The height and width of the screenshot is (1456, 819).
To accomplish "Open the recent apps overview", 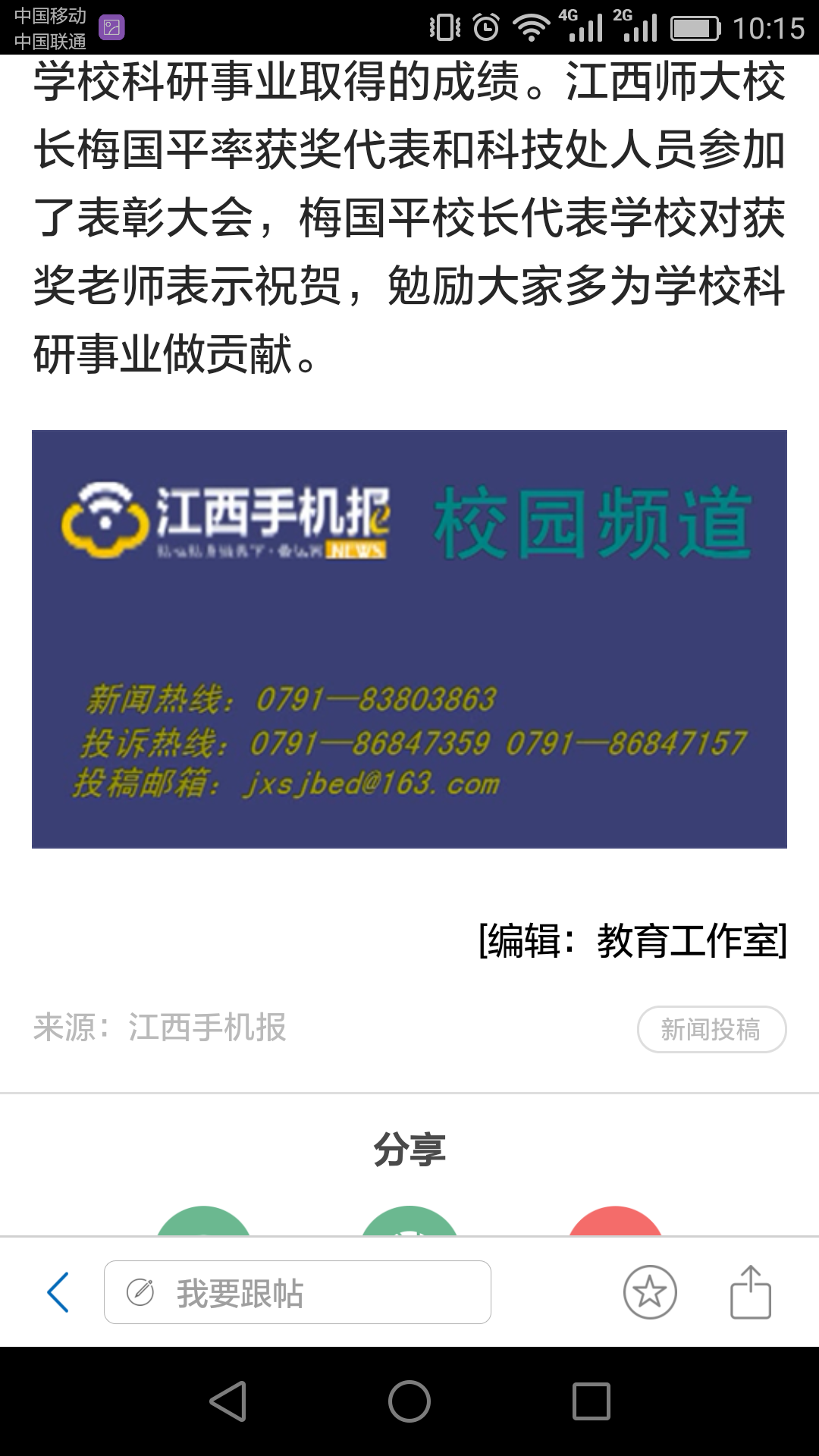I will pyautogui.click(x=591, y=1401).
